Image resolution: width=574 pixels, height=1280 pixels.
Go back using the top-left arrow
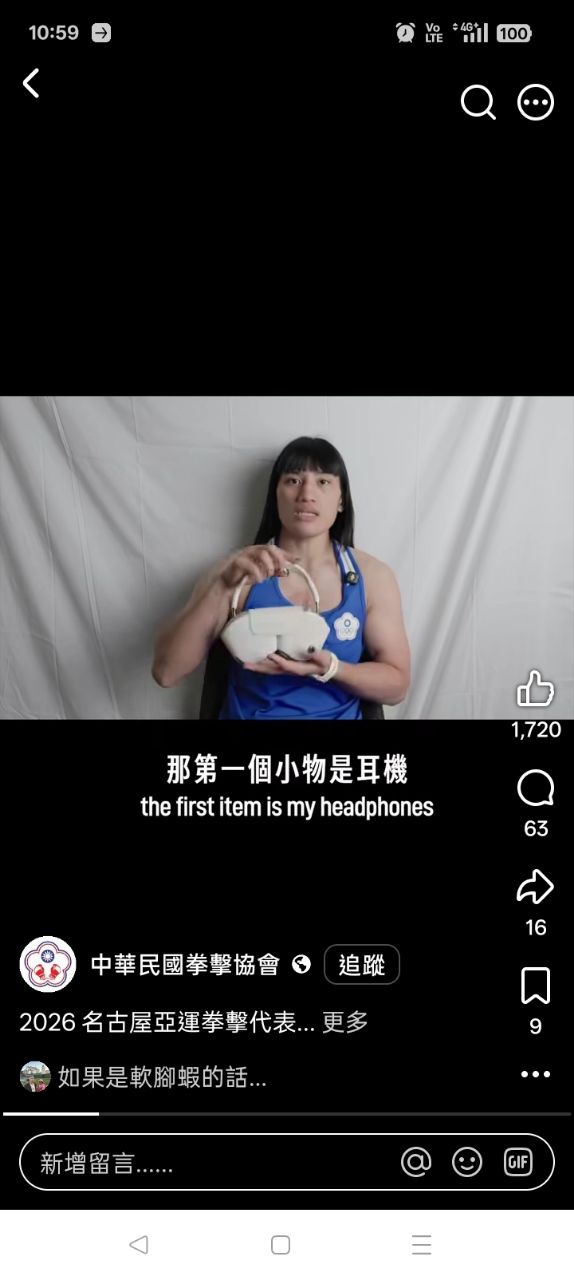(x=31, y=83)
